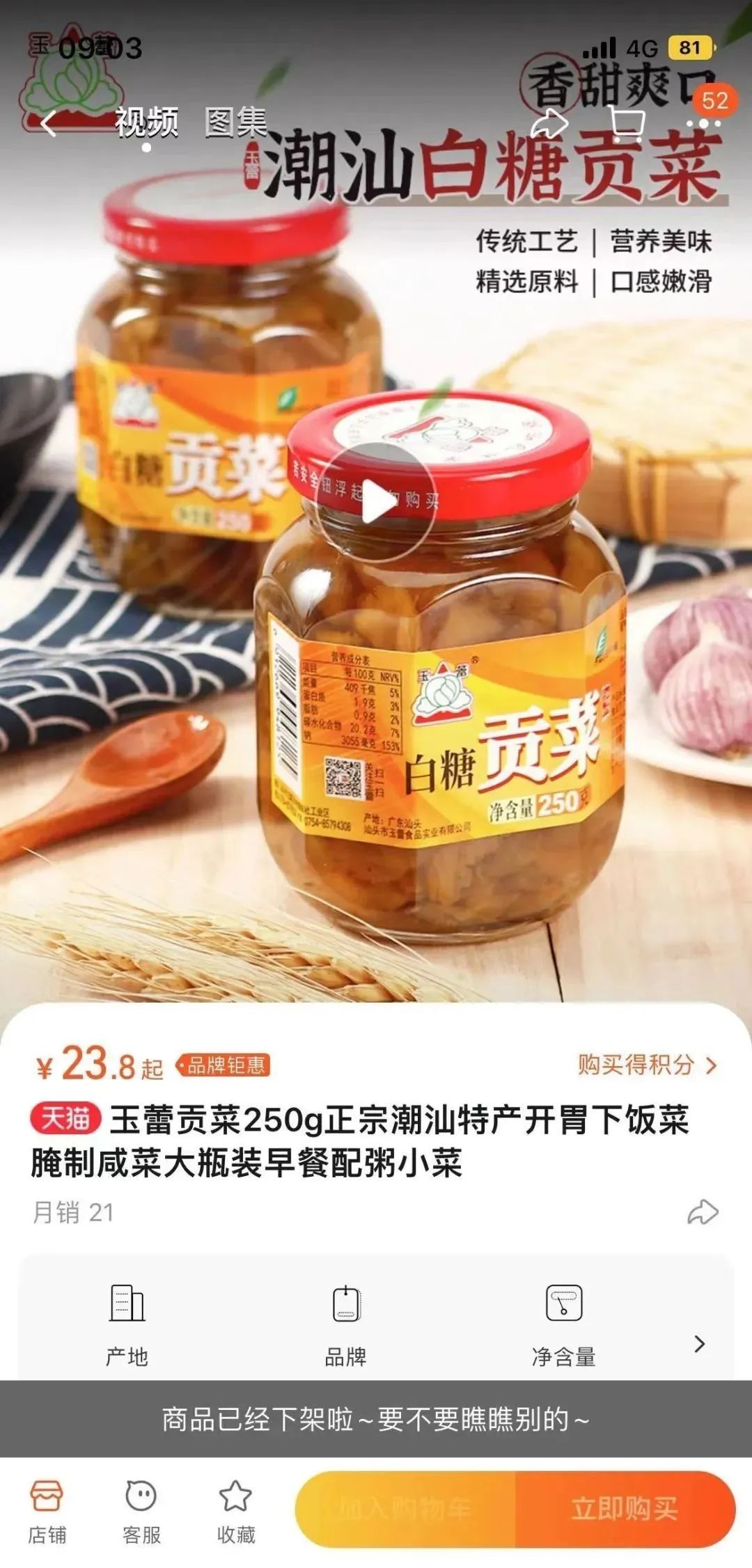Tap 加入购物车 button
This screenshot has width=752, height=1568.
pyautogui.click(x=405, y=1510)
